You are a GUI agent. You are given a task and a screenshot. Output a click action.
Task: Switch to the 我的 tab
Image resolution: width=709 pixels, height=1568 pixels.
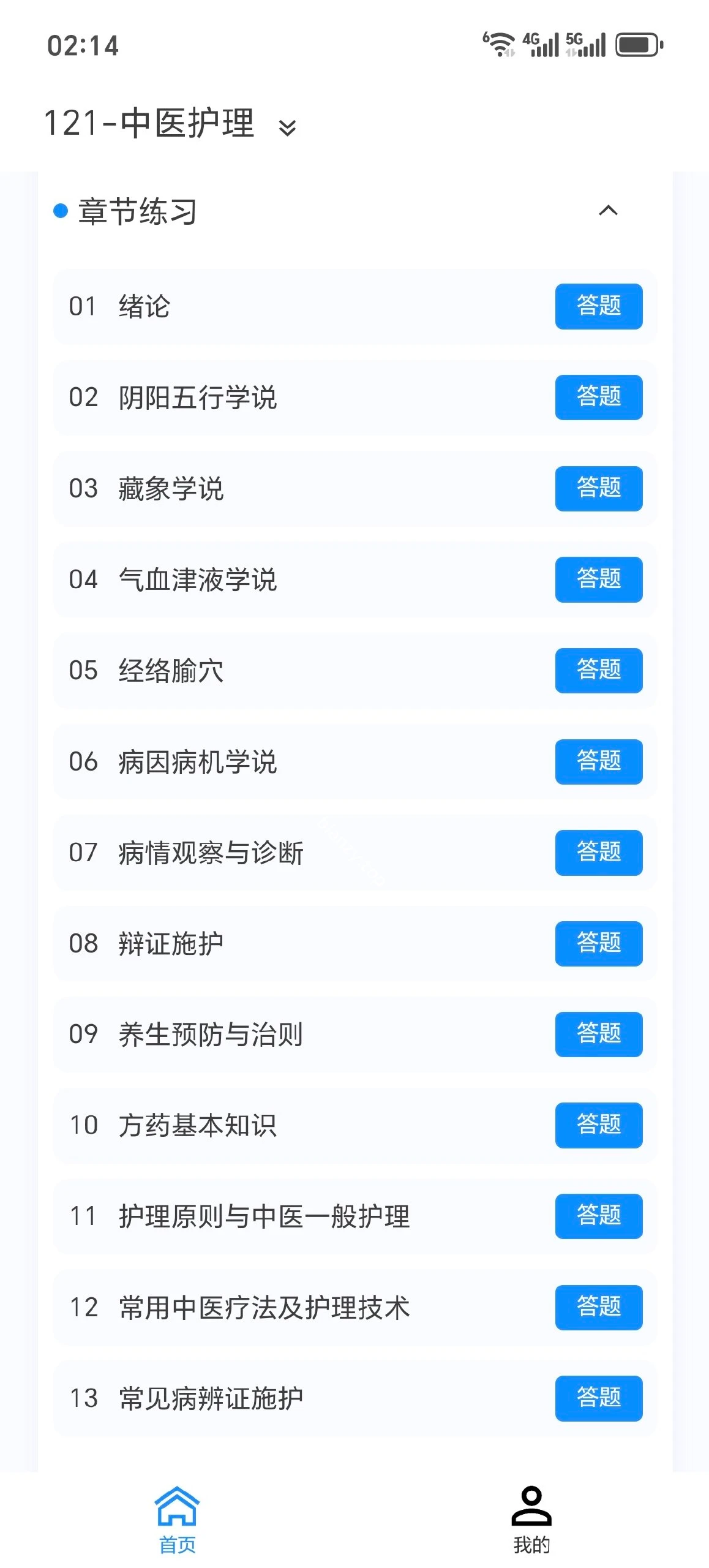531,1519
